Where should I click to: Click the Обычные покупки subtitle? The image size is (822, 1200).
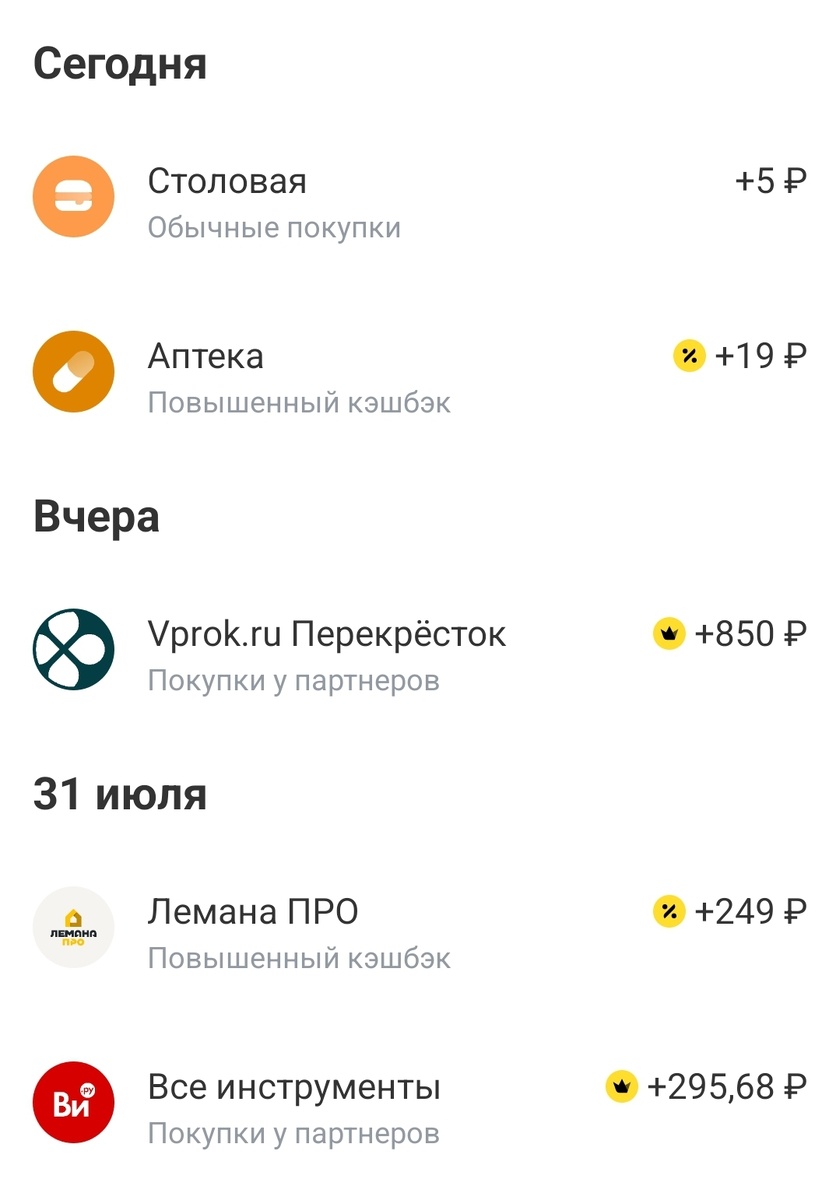tap(276, 227)
